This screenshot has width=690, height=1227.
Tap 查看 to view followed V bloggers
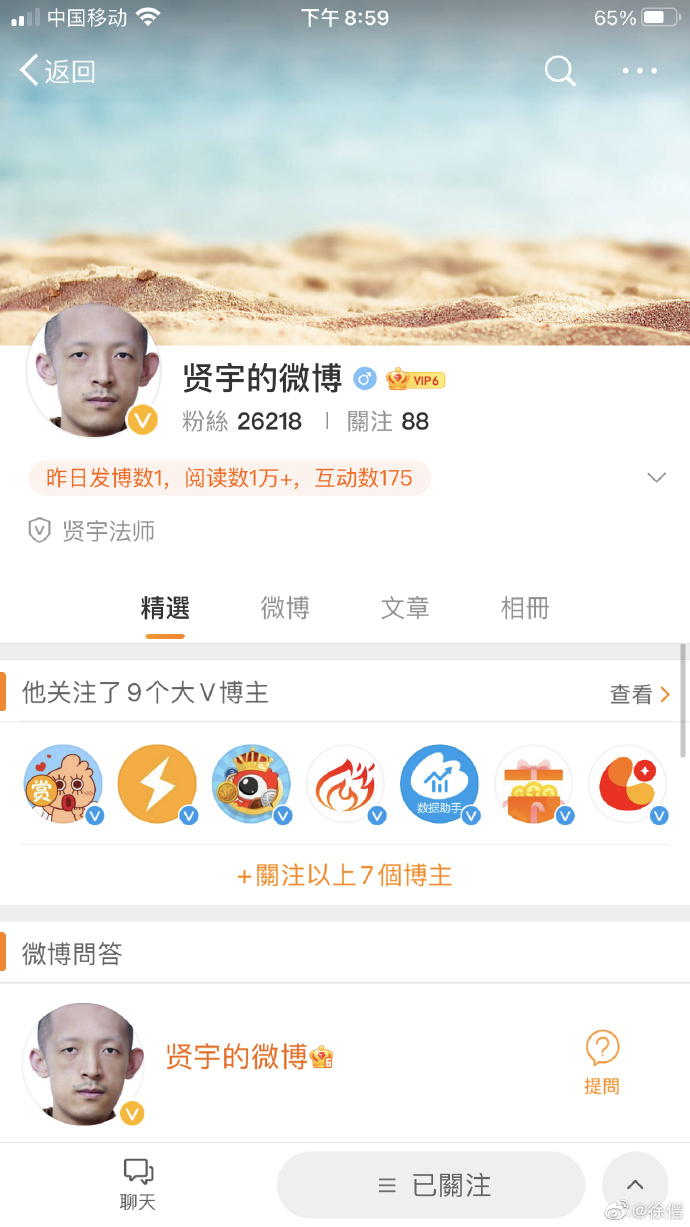[640, 694]
